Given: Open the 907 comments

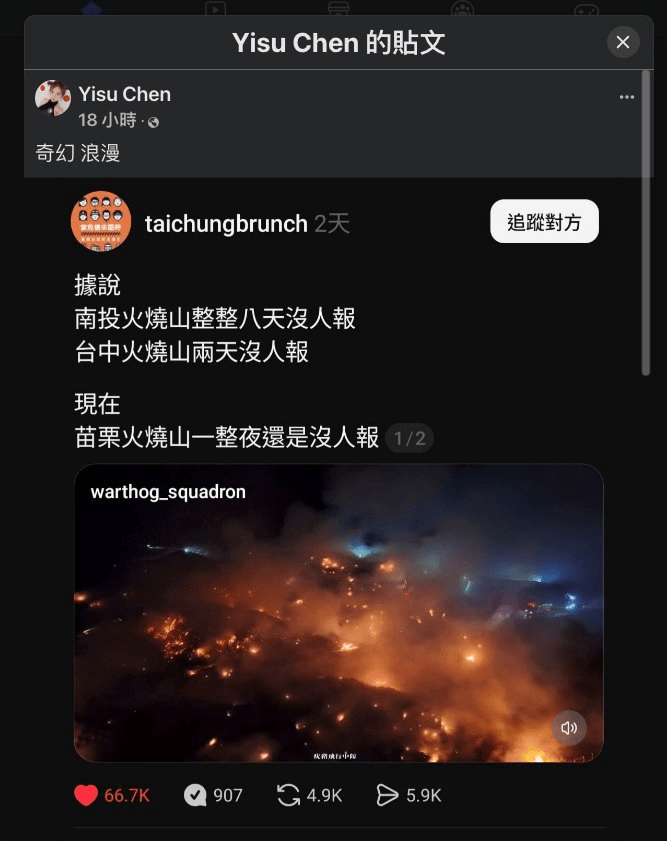Looking at the screenshot, I should click(195, 795).
